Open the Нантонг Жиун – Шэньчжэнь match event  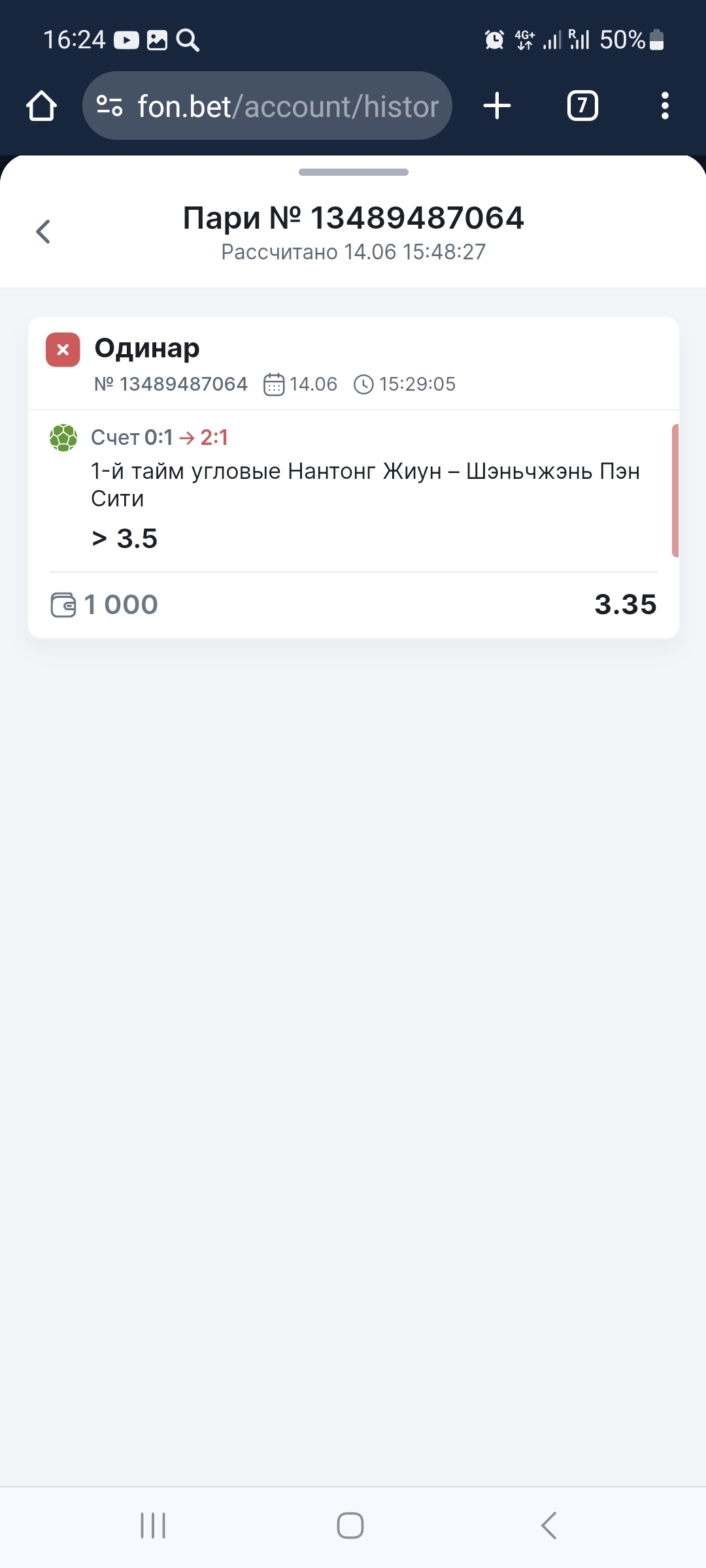[x=365, y=485]
